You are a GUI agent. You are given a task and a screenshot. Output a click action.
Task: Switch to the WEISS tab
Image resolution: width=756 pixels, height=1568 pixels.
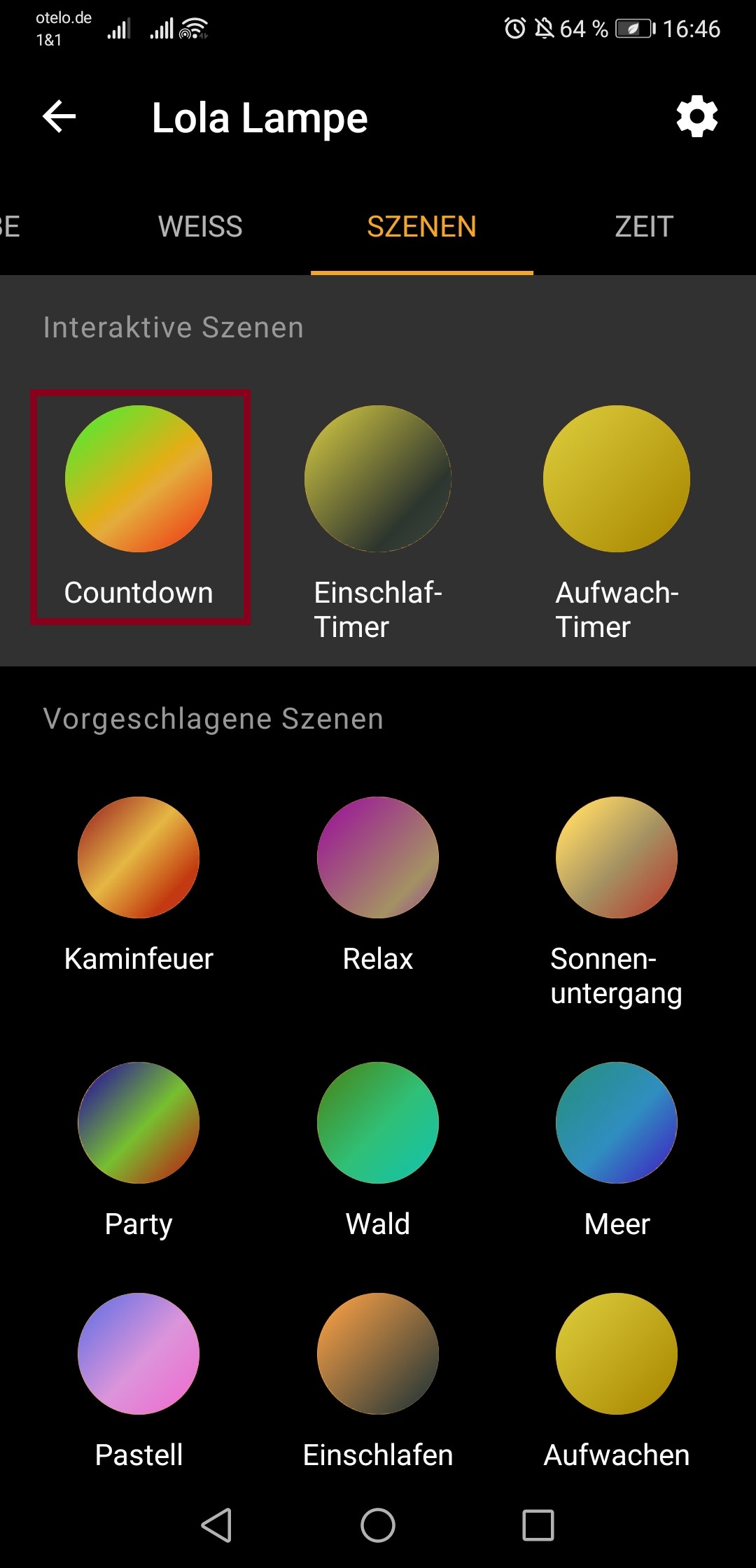coord(200,226)
